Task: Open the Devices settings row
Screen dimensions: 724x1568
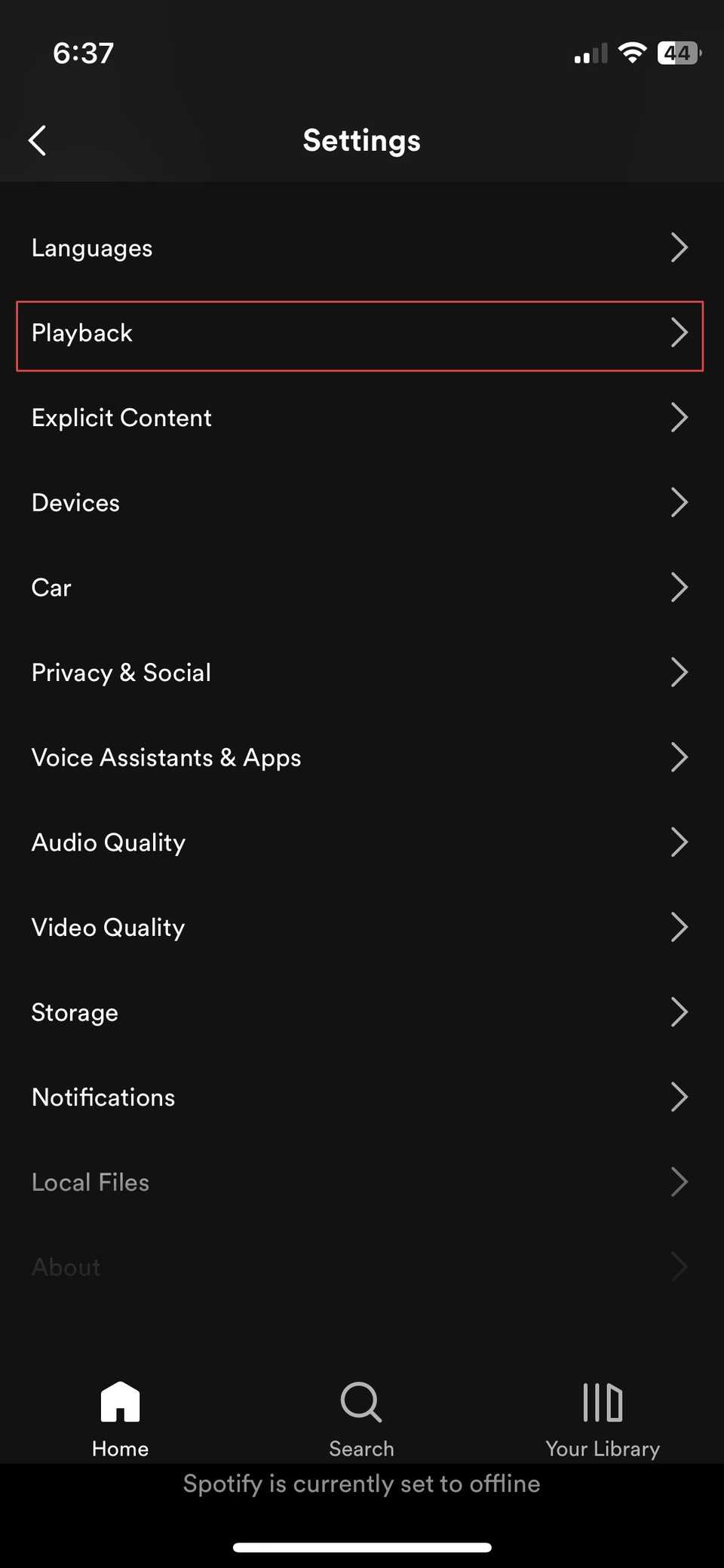Action: pyautogui.click(x=362, y=502)
